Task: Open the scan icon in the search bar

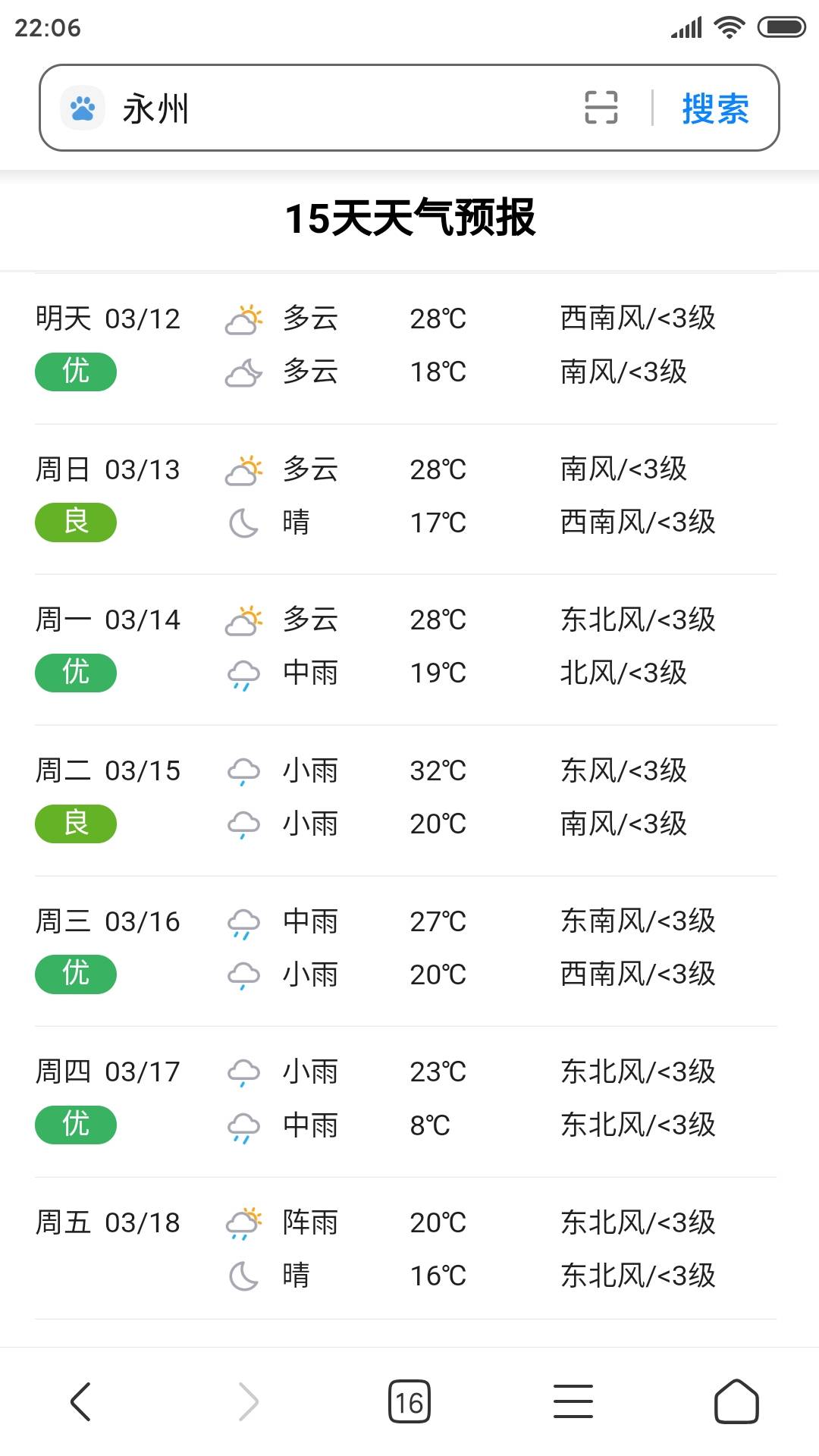Action: pos(601,108)
